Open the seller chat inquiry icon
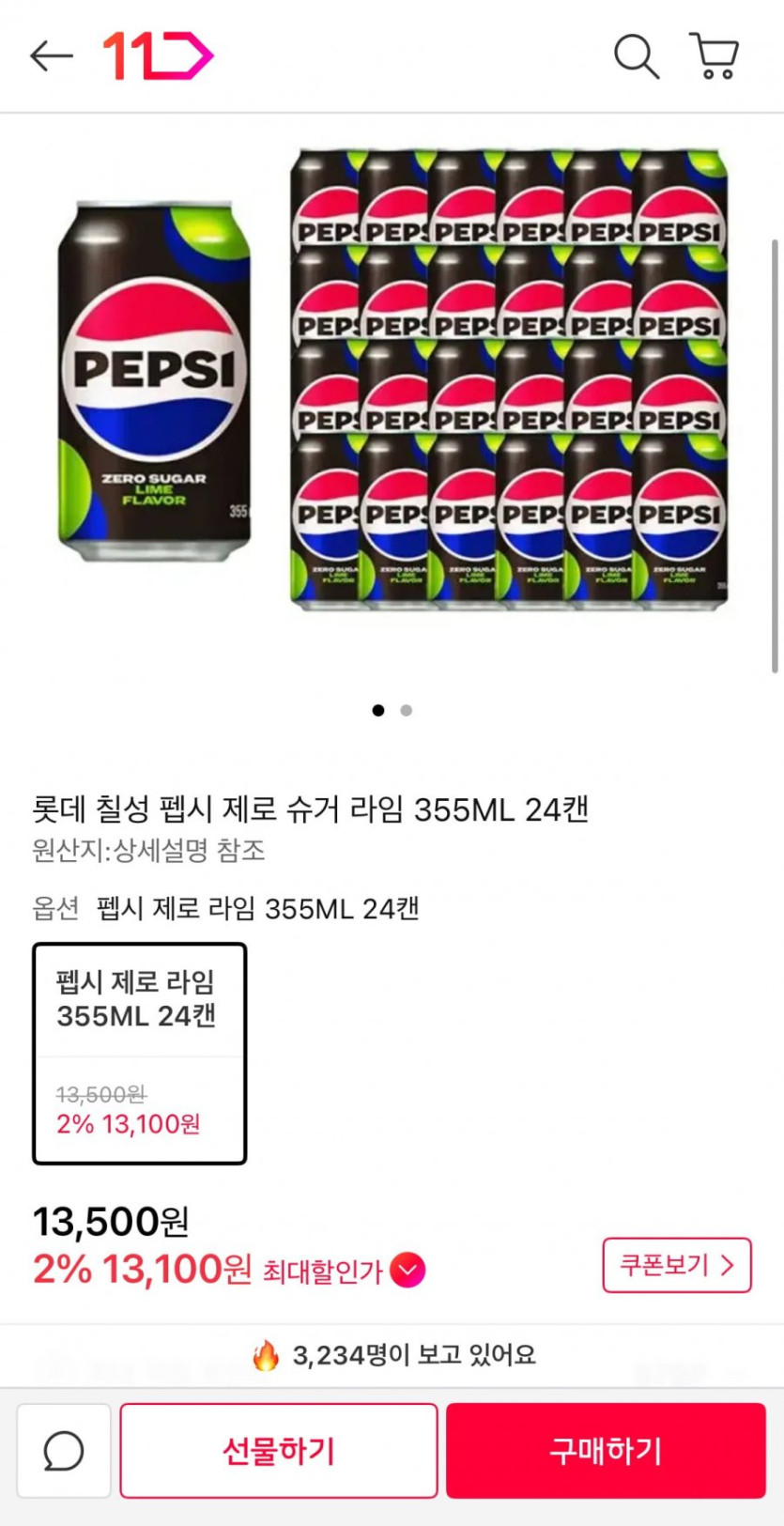The height and width of the screenshot is (1526, 784). [x=64, y=1451]
